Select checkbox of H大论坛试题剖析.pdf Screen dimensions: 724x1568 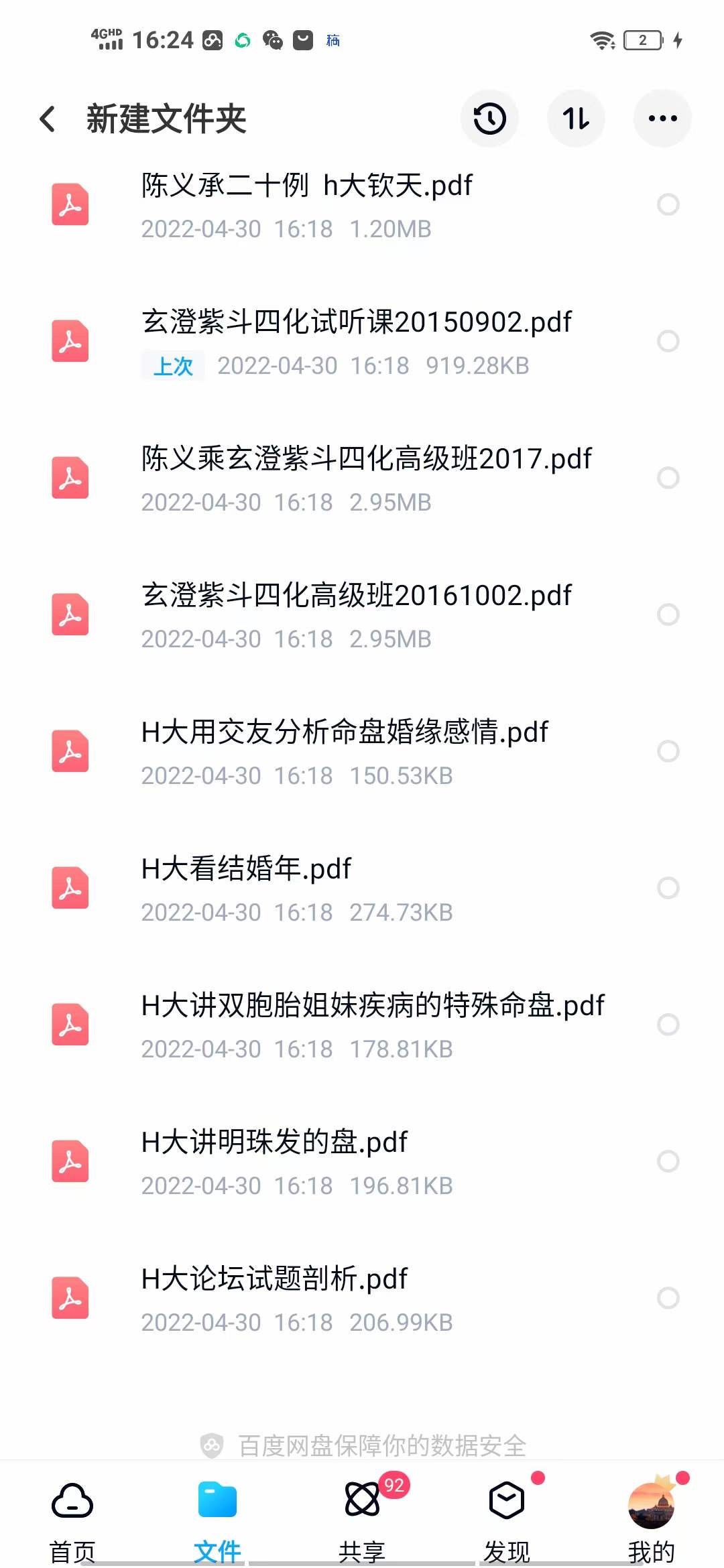[667, 1298]
